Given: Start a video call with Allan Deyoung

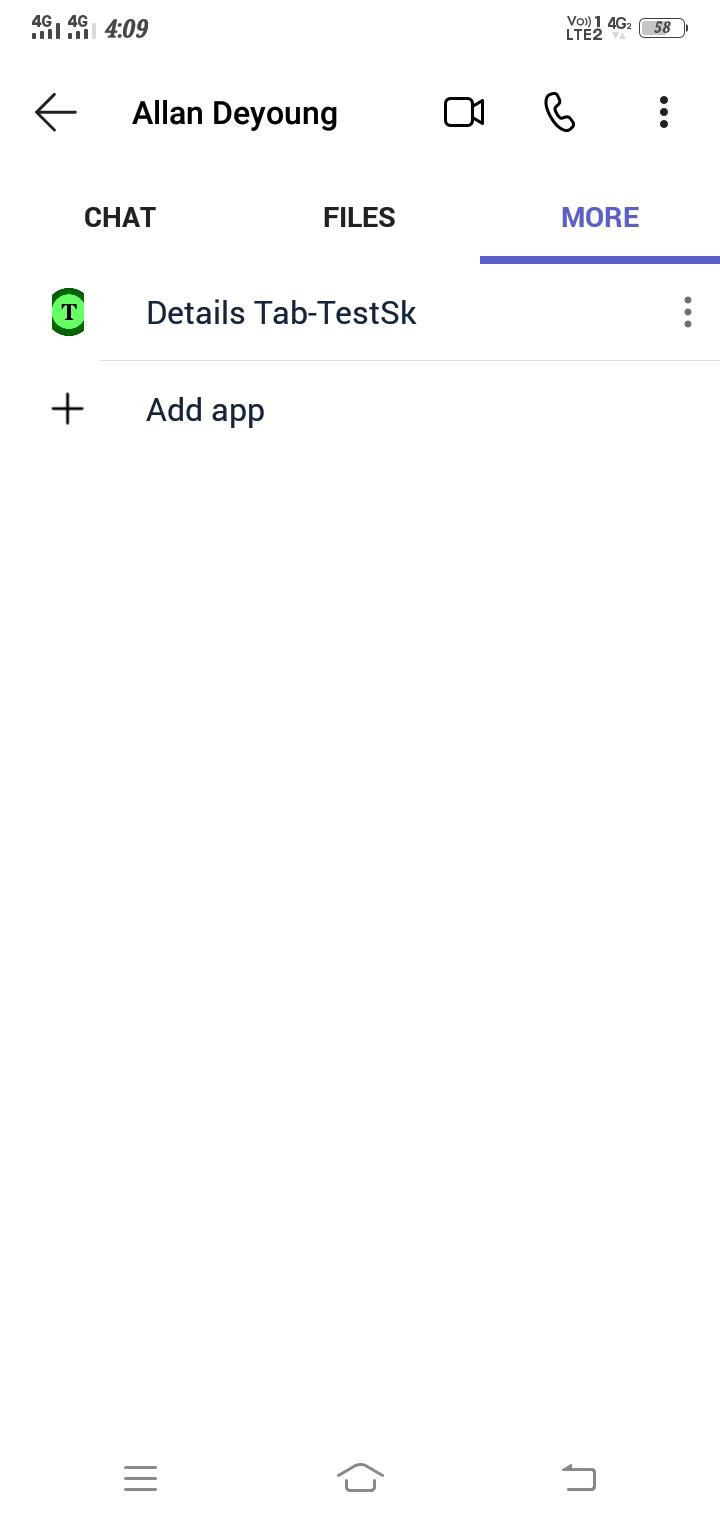Looking at the screenshot, I should (x=463, y=112).
